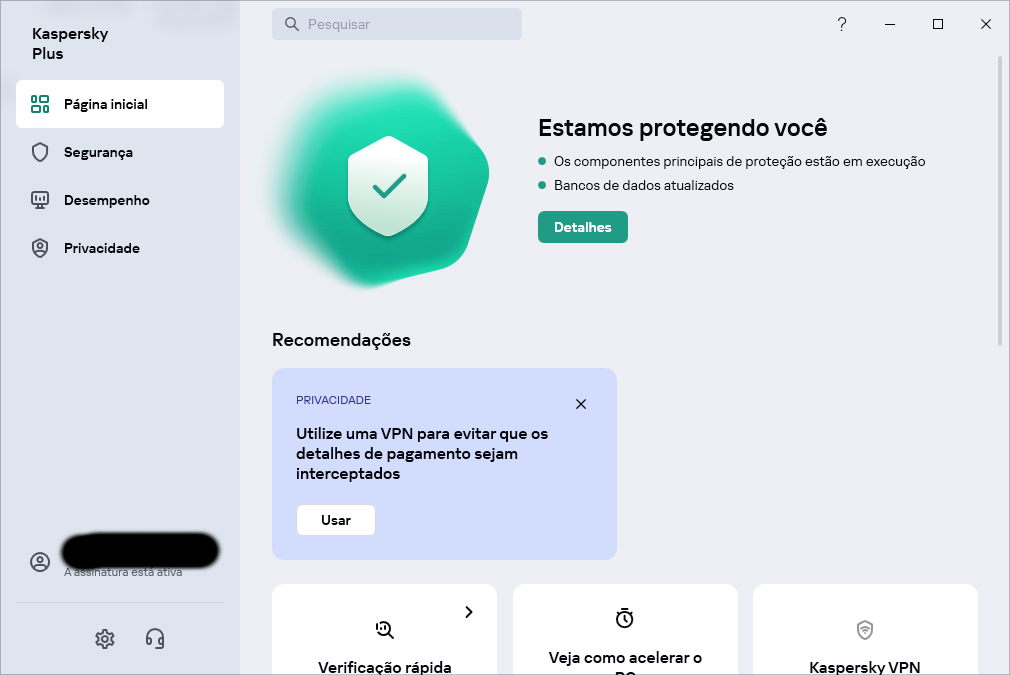
Task: Open the account profile row
Action: [120, 558]
